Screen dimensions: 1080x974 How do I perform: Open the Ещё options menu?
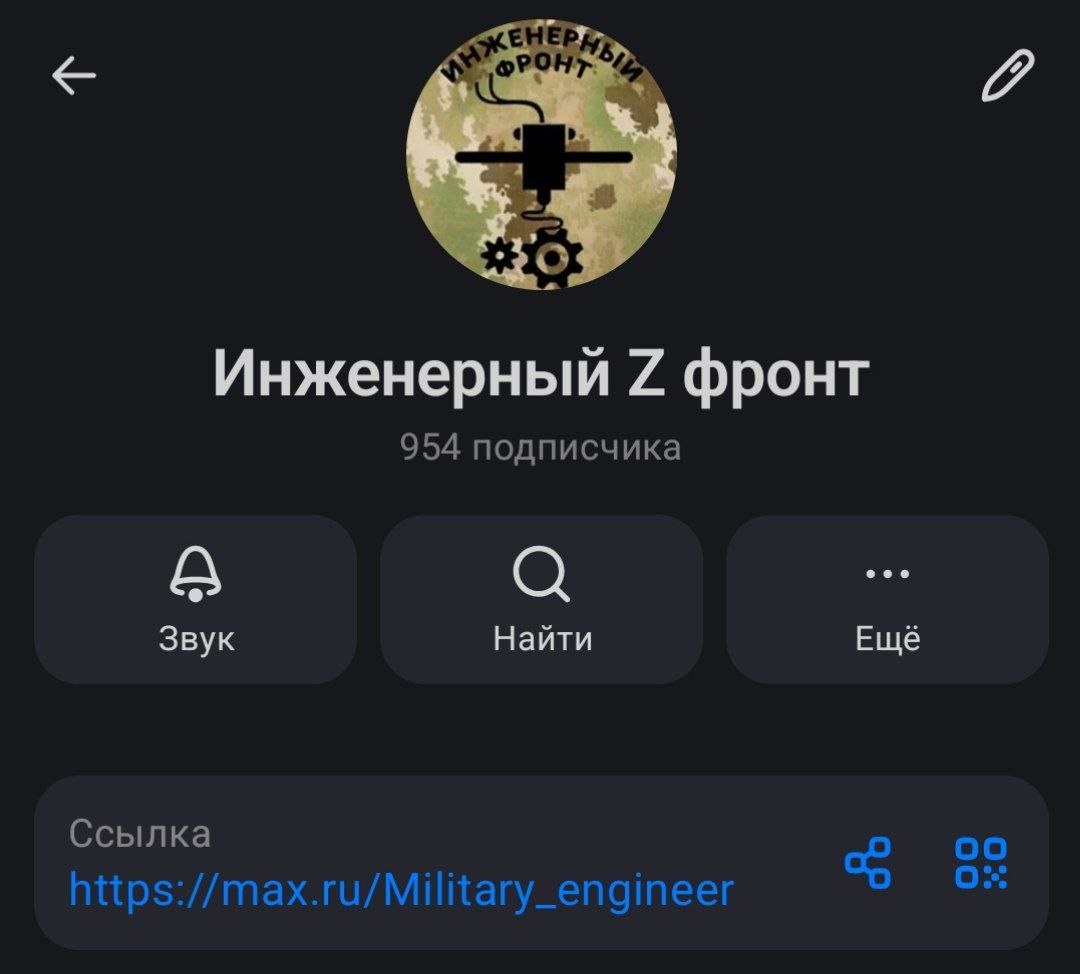point(888,599)
